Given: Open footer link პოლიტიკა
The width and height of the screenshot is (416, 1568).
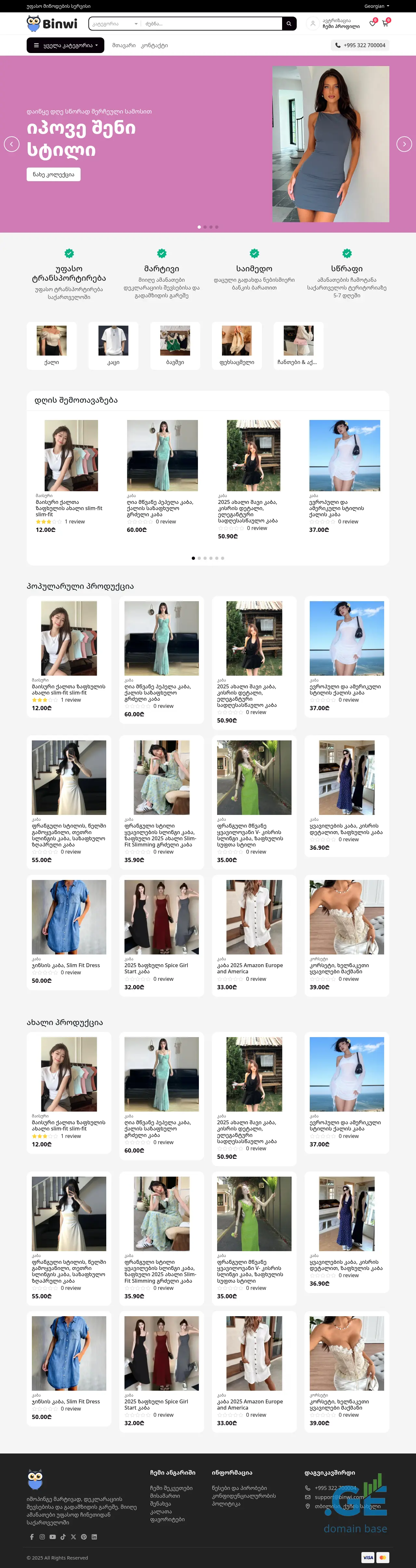Looking at the screenshot, I should [x=226, y=1504].
